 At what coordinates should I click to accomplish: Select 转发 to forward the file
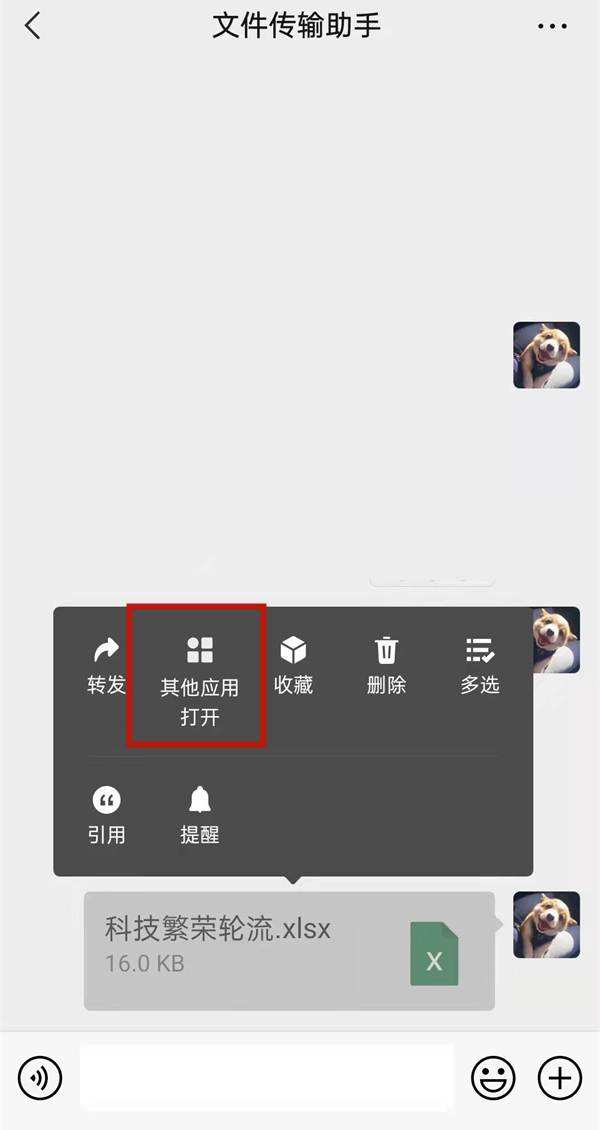tap(106, 667)
